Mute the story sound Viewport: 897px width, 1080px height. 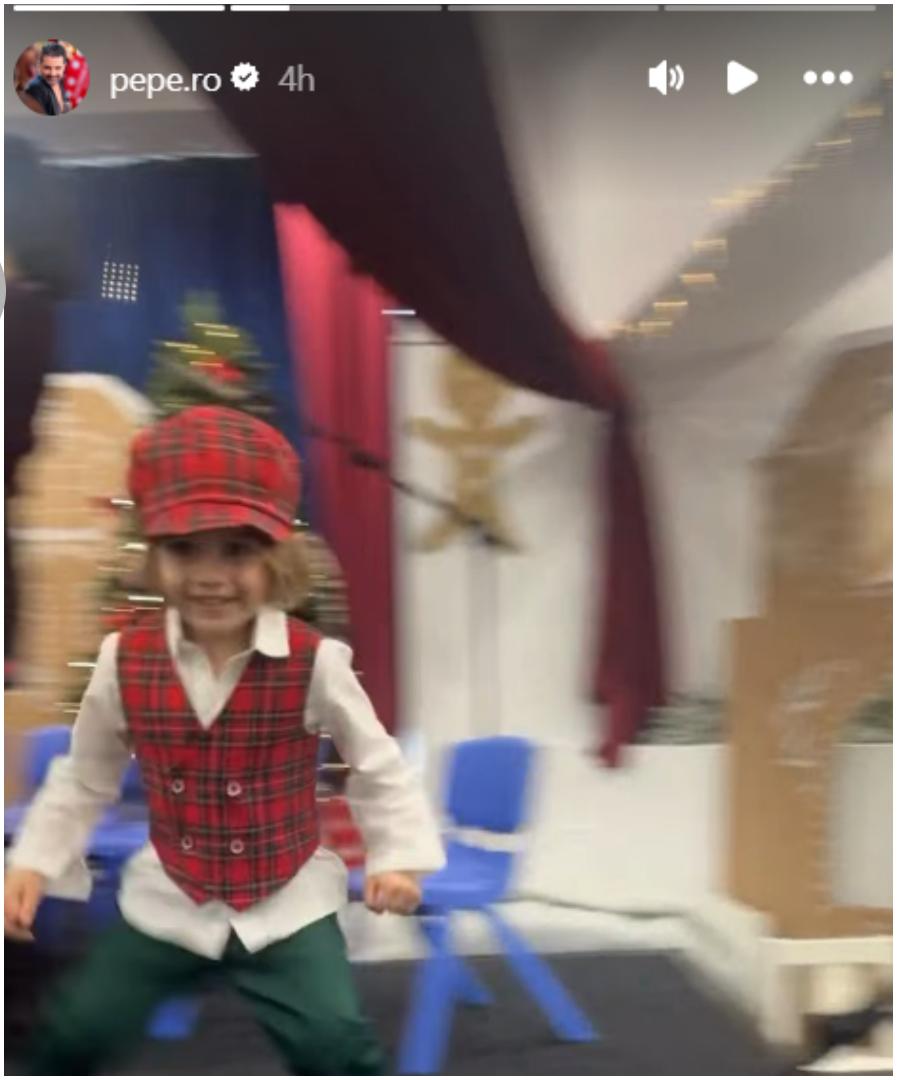[665, 78]
